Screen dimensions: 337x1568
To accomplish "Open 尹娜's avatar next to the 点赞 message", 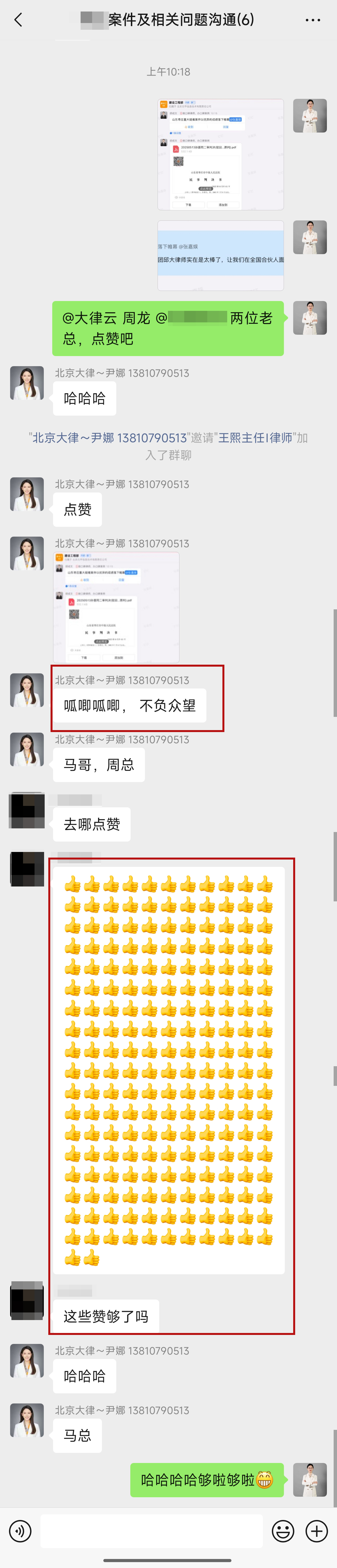I will pos(27,494).
